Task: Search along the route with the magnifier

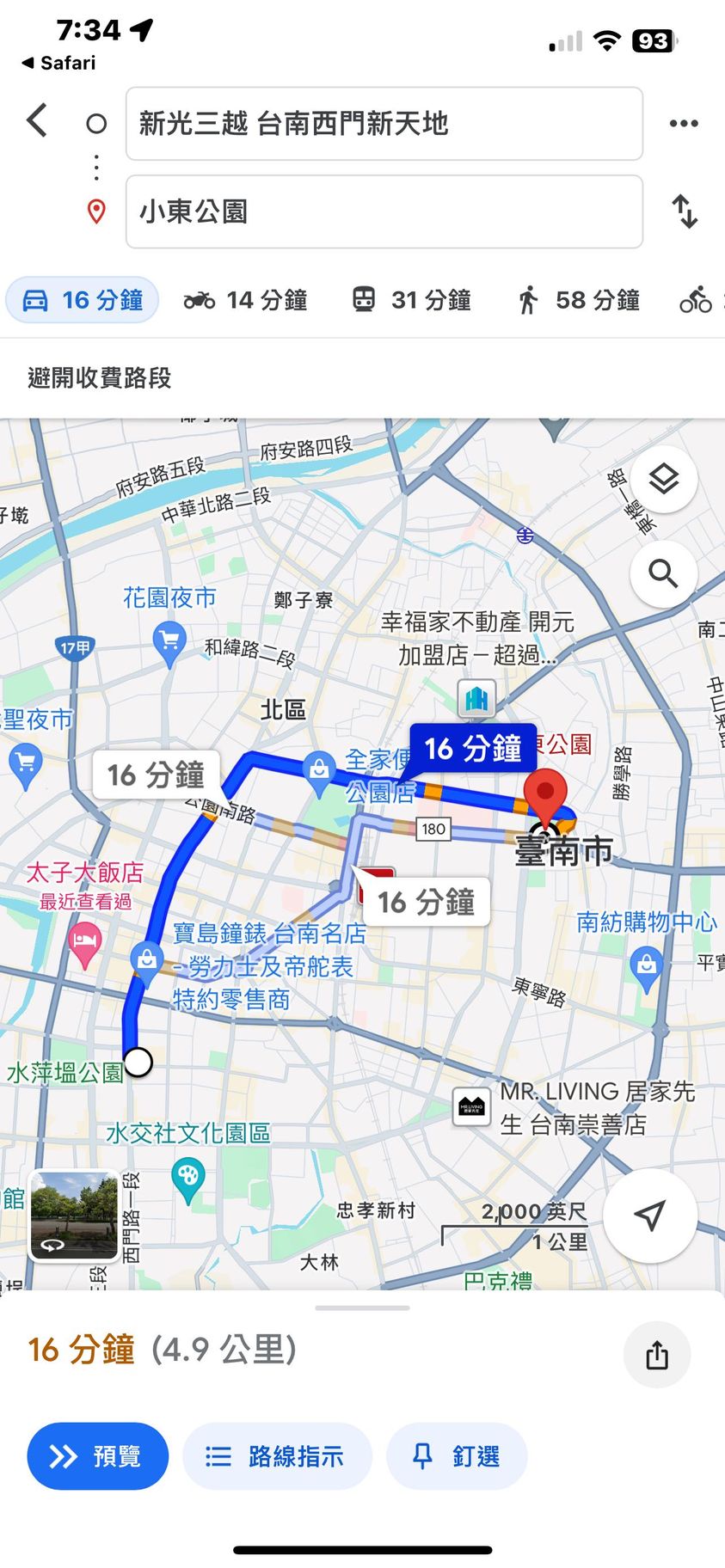Action: pos(663,573)
